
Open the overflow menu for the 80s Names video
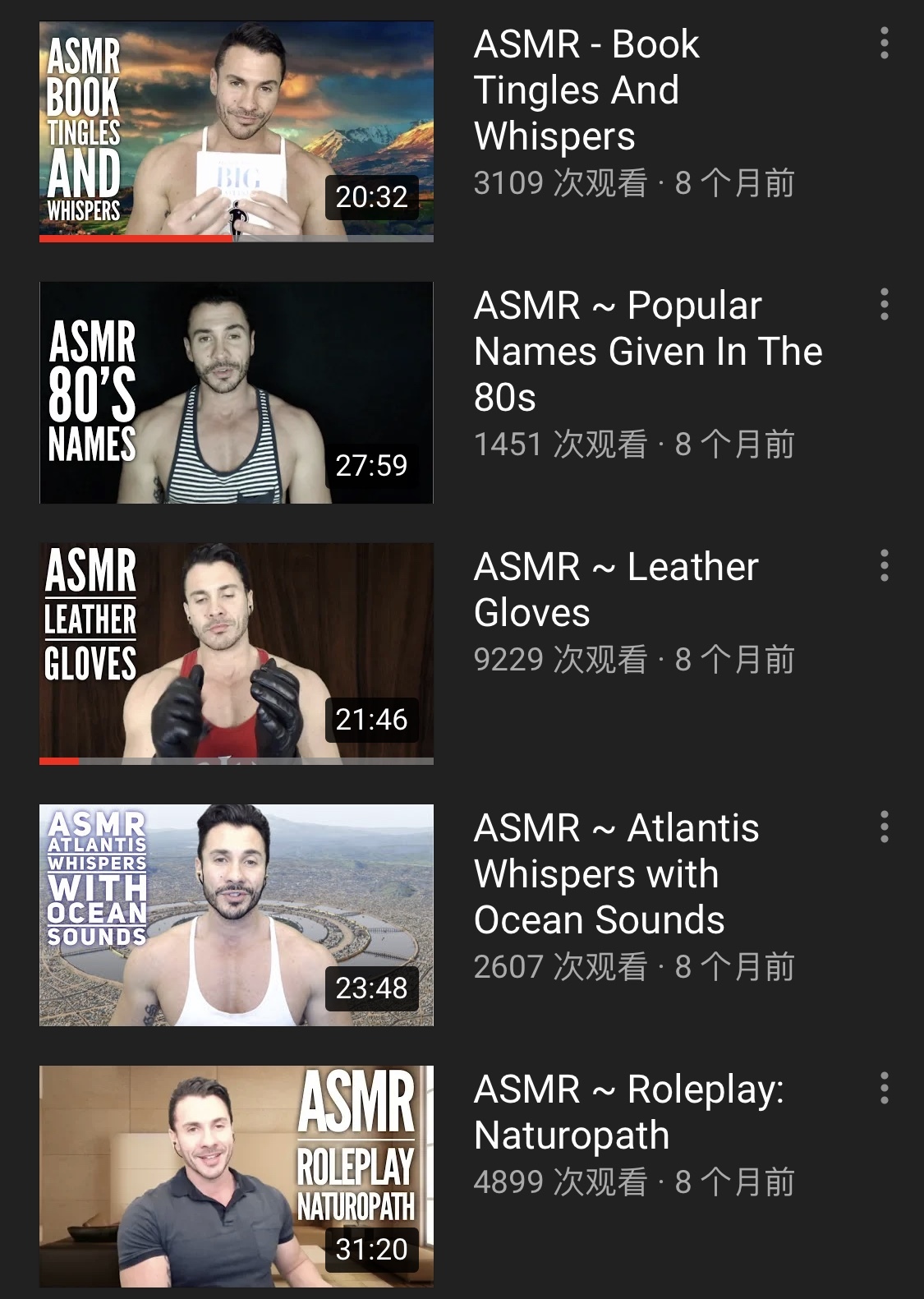[x=884, y=304]
